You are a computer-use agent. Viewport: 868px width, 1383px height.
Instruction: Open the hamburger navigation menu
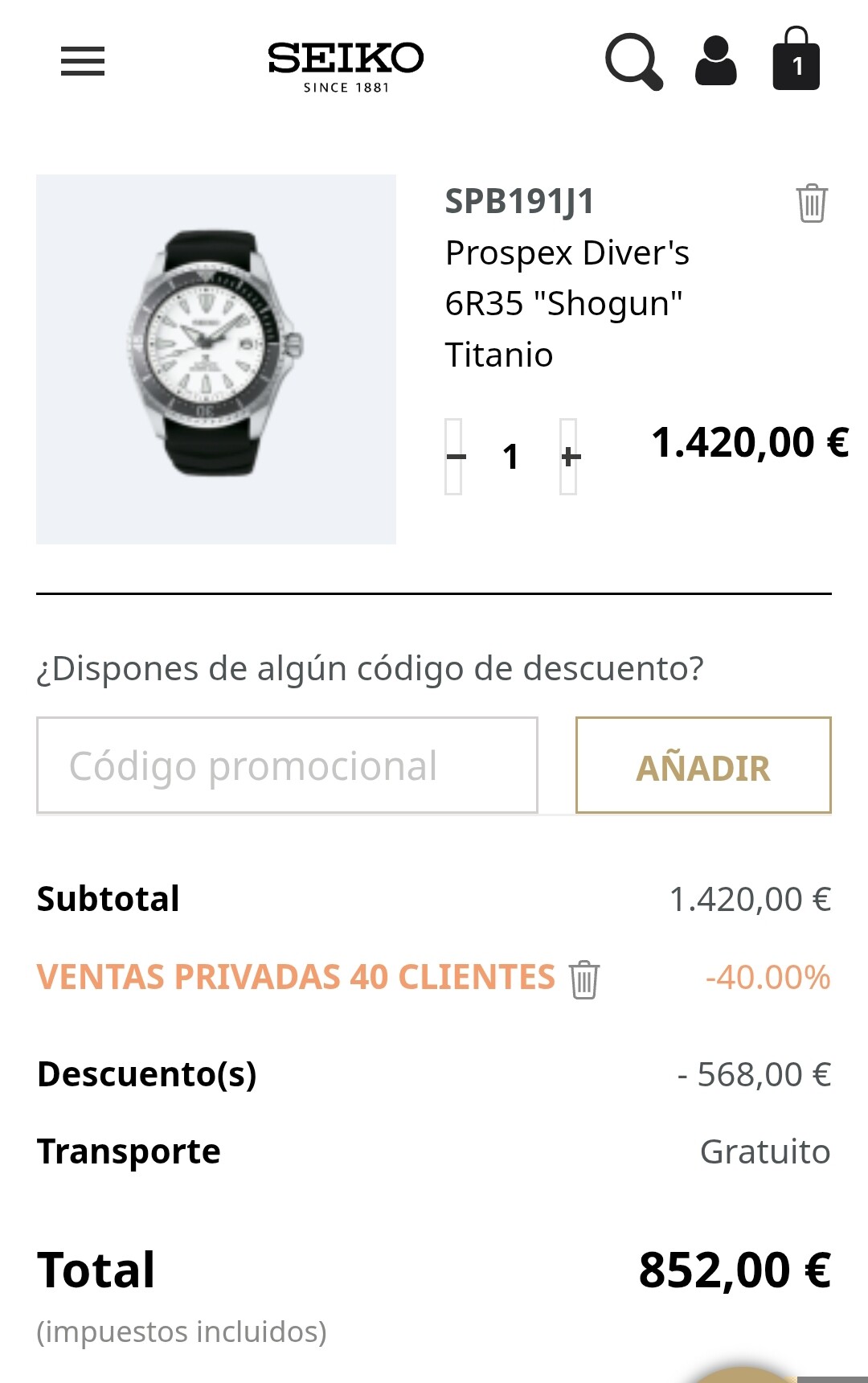pyautogui.click(x=83, y=61)
